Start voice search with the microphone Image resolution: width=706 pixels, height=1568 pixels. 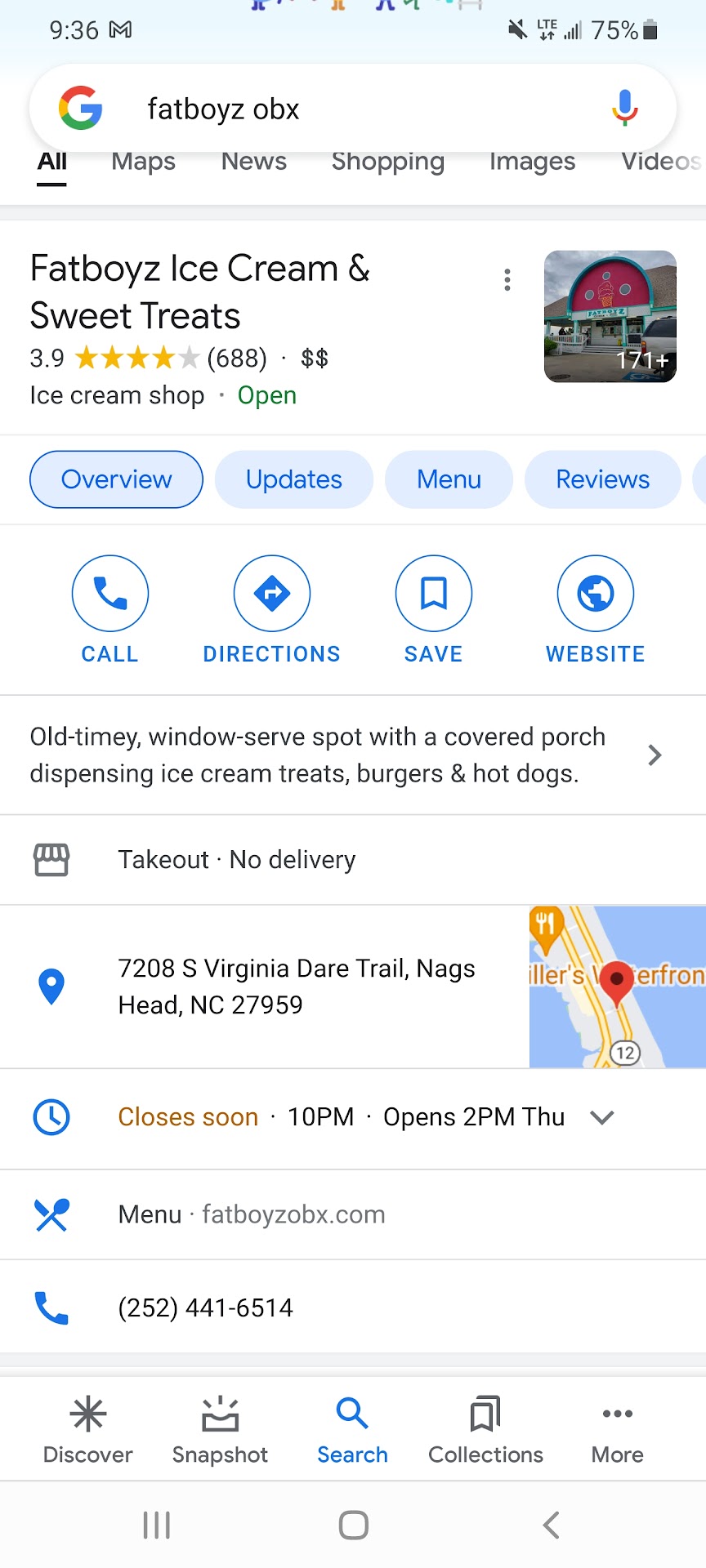(x=625, y=108)
